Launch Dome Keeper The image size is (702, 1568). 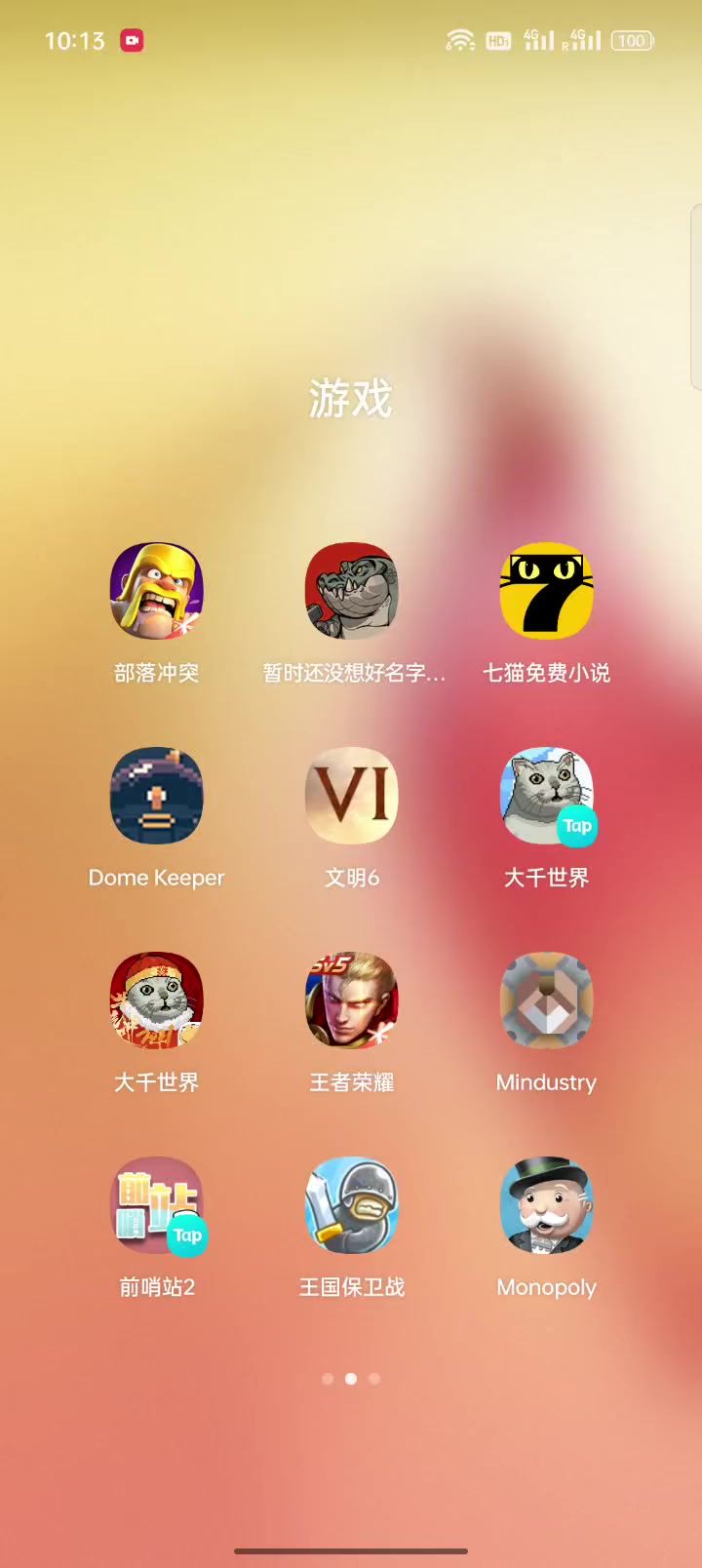tap(156, 795)
